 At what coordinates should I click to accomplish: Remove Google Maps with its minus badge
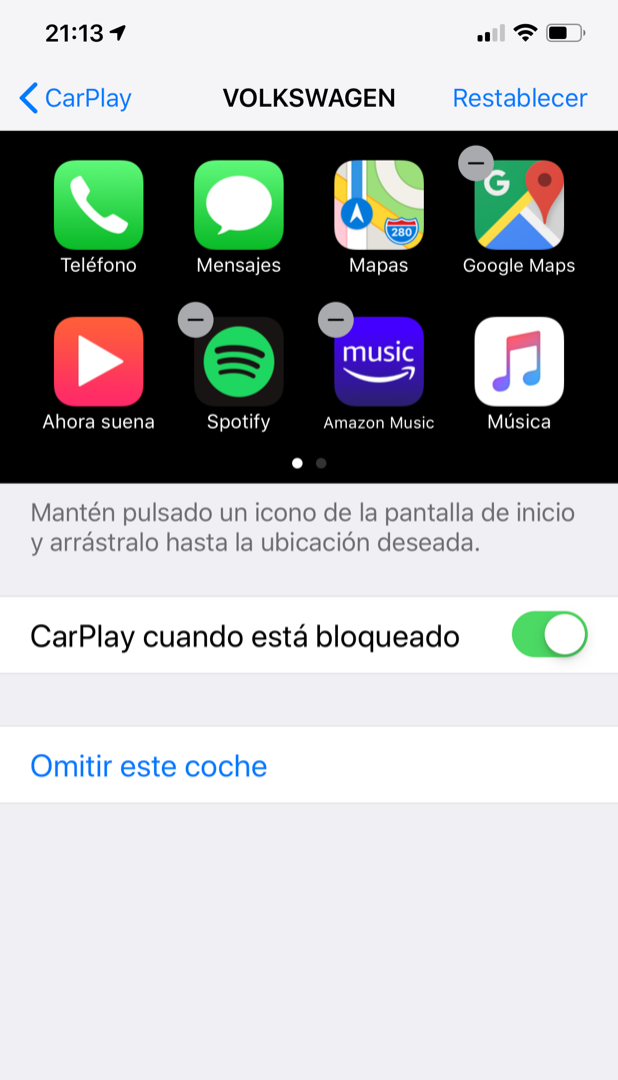475,163
